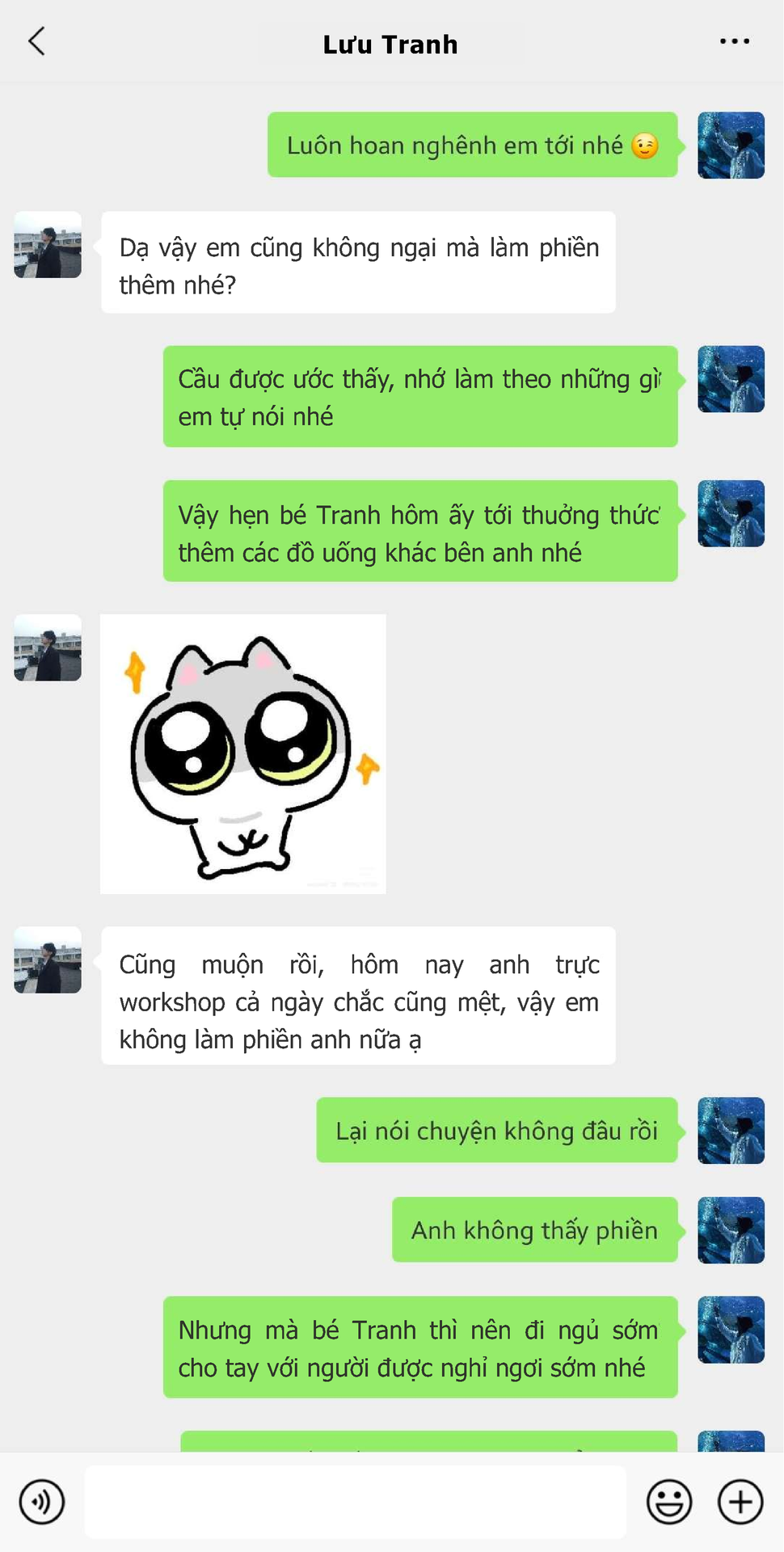Screen dimensions: 784x1552
Task: Go back from Lưu Tranh chat
Action: pyautogui.click(x=36, y=41)
